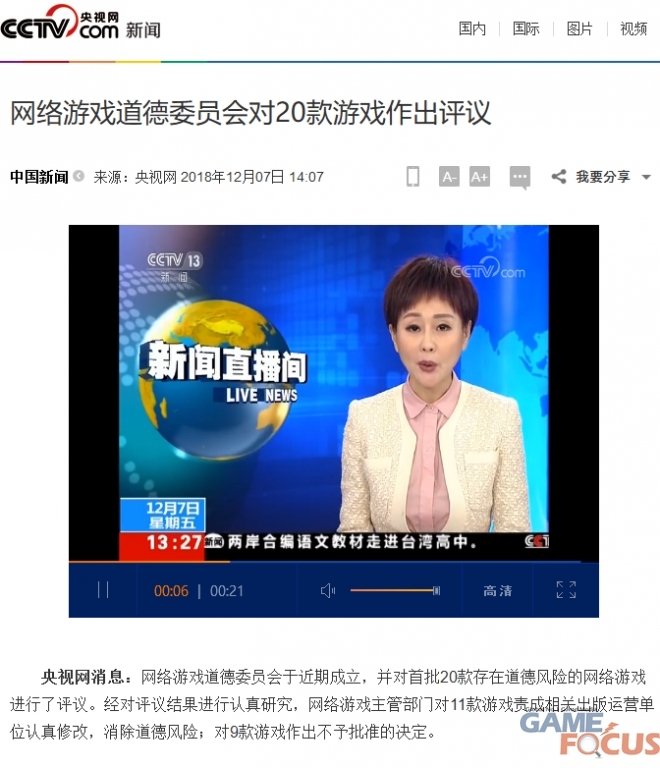The height and width of the screenshot is (768, 660).
Task: Expand the 我要分享 share menu
Action: (602, 177)
